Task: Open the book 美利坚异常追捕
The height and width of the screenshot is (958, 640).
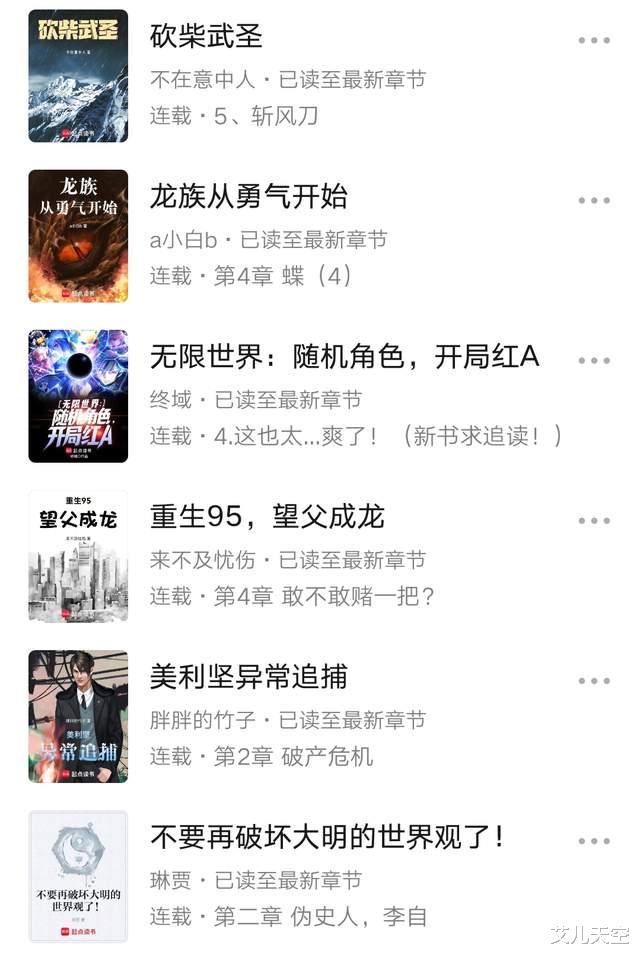Action: pyautogui.click(x=249, y=677)
